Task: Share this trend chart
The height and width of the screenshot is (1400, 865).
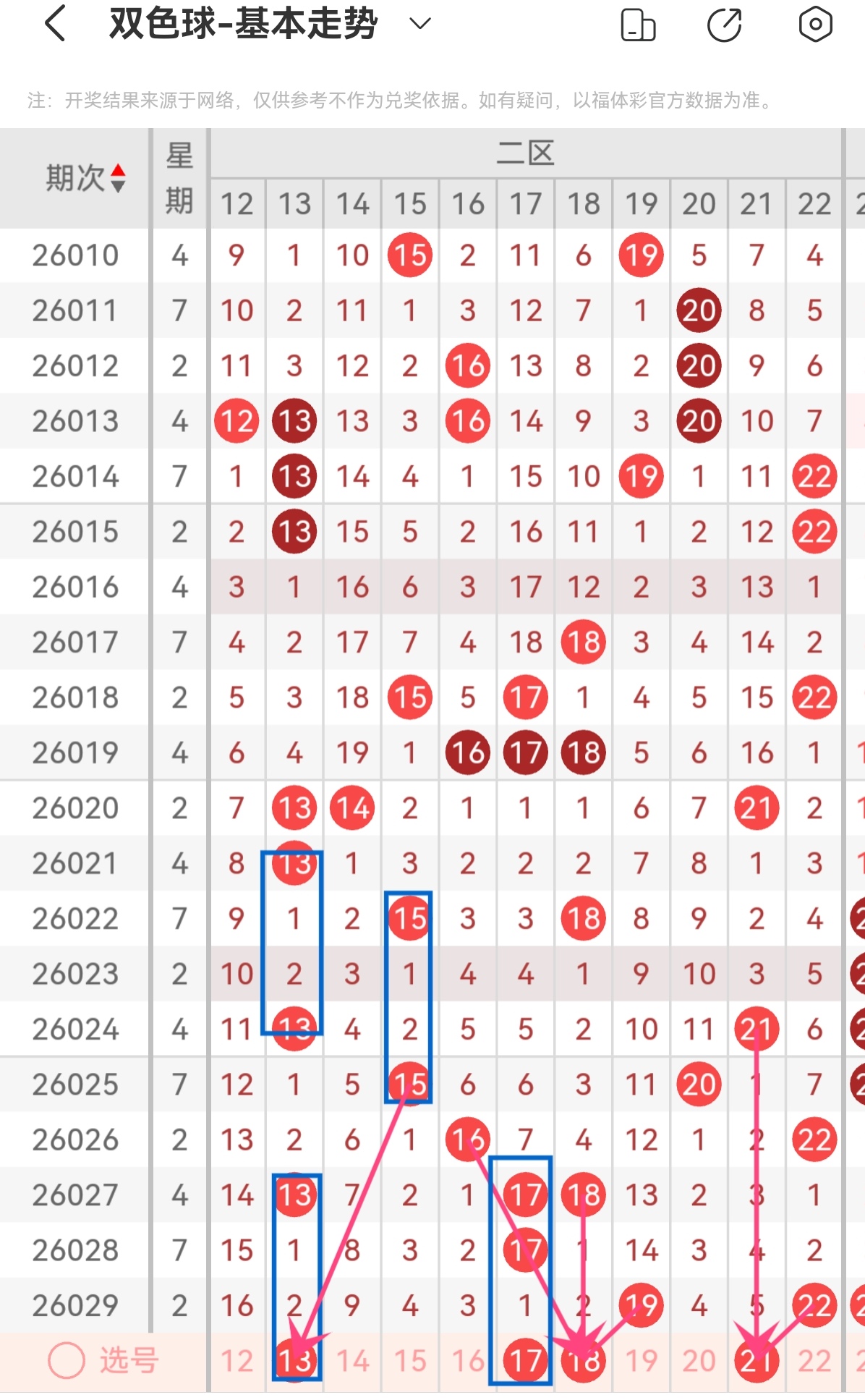Action: [x=725, y=25]
